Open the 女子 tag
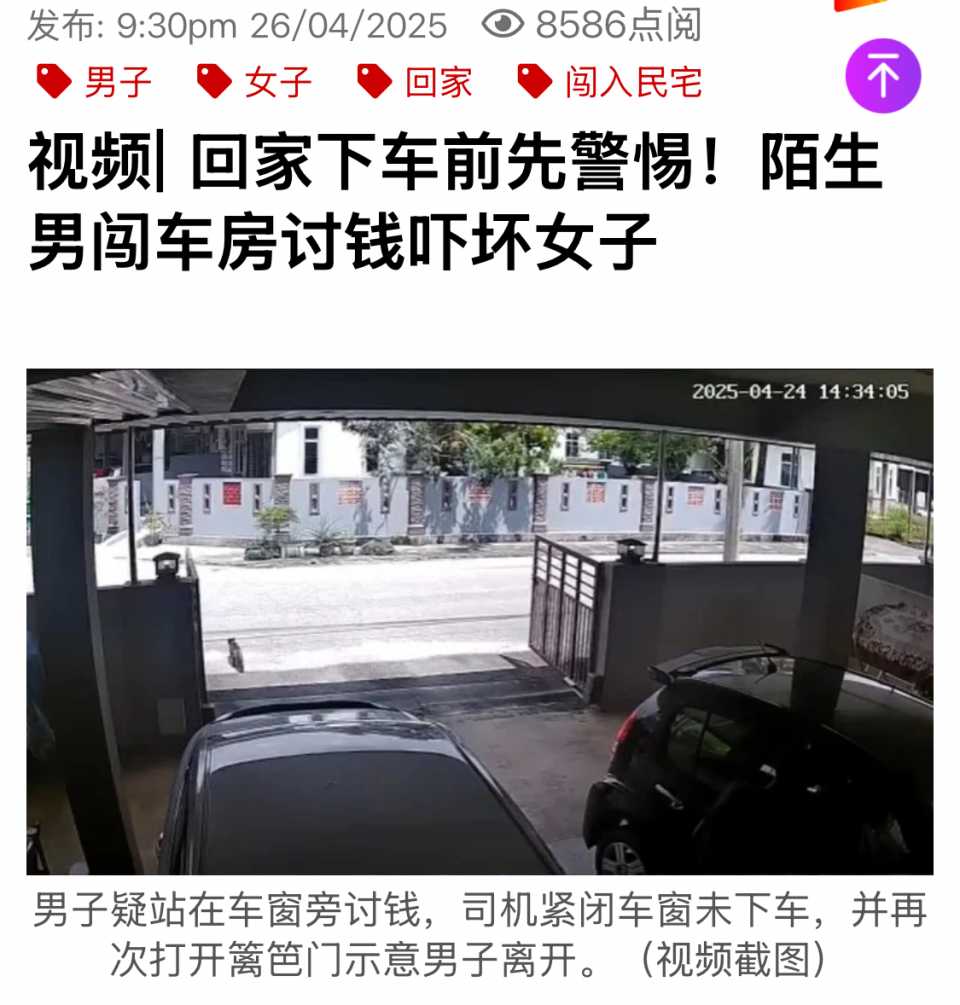Viewport: 960px width, 1005px height. coord(257,82)
